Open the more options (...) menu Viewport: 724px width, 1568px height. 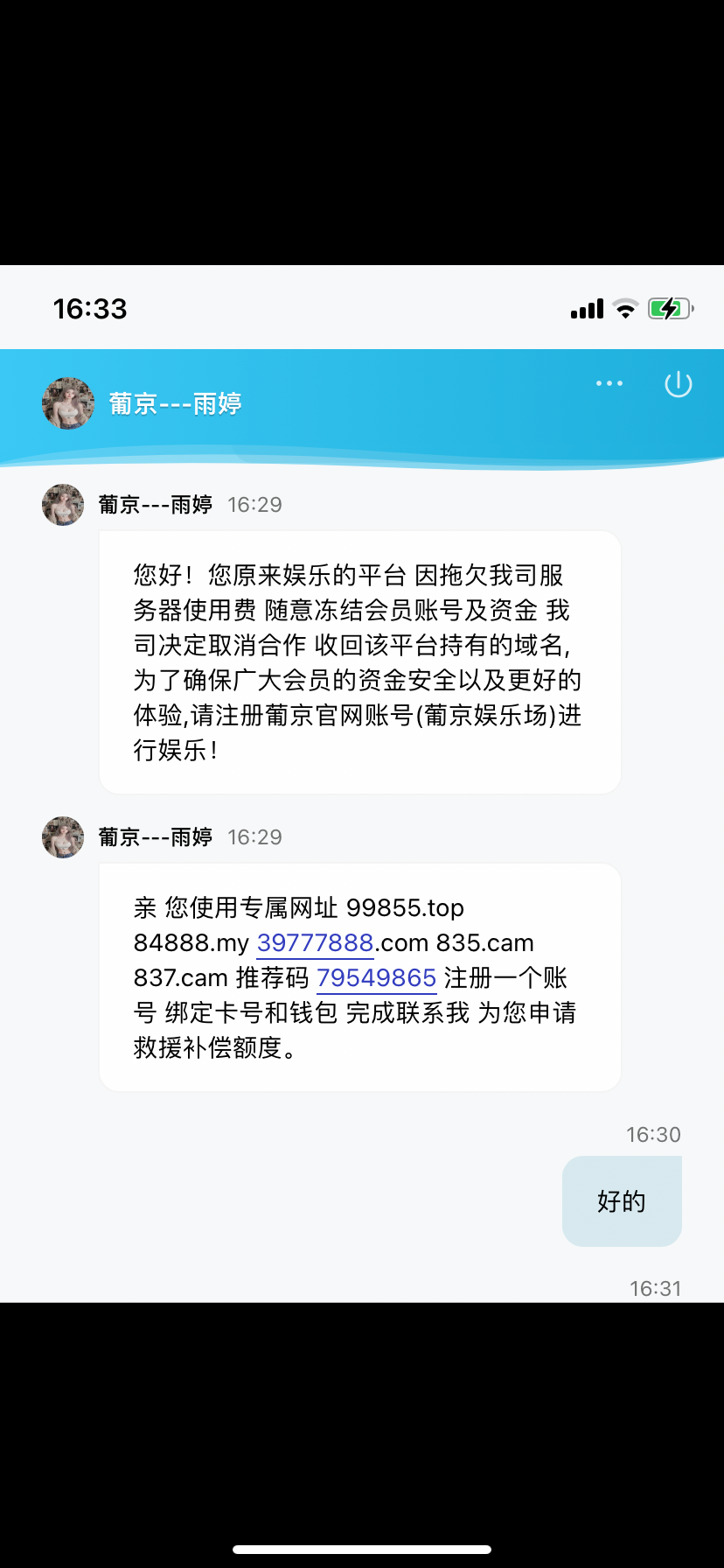pos(609,383)
